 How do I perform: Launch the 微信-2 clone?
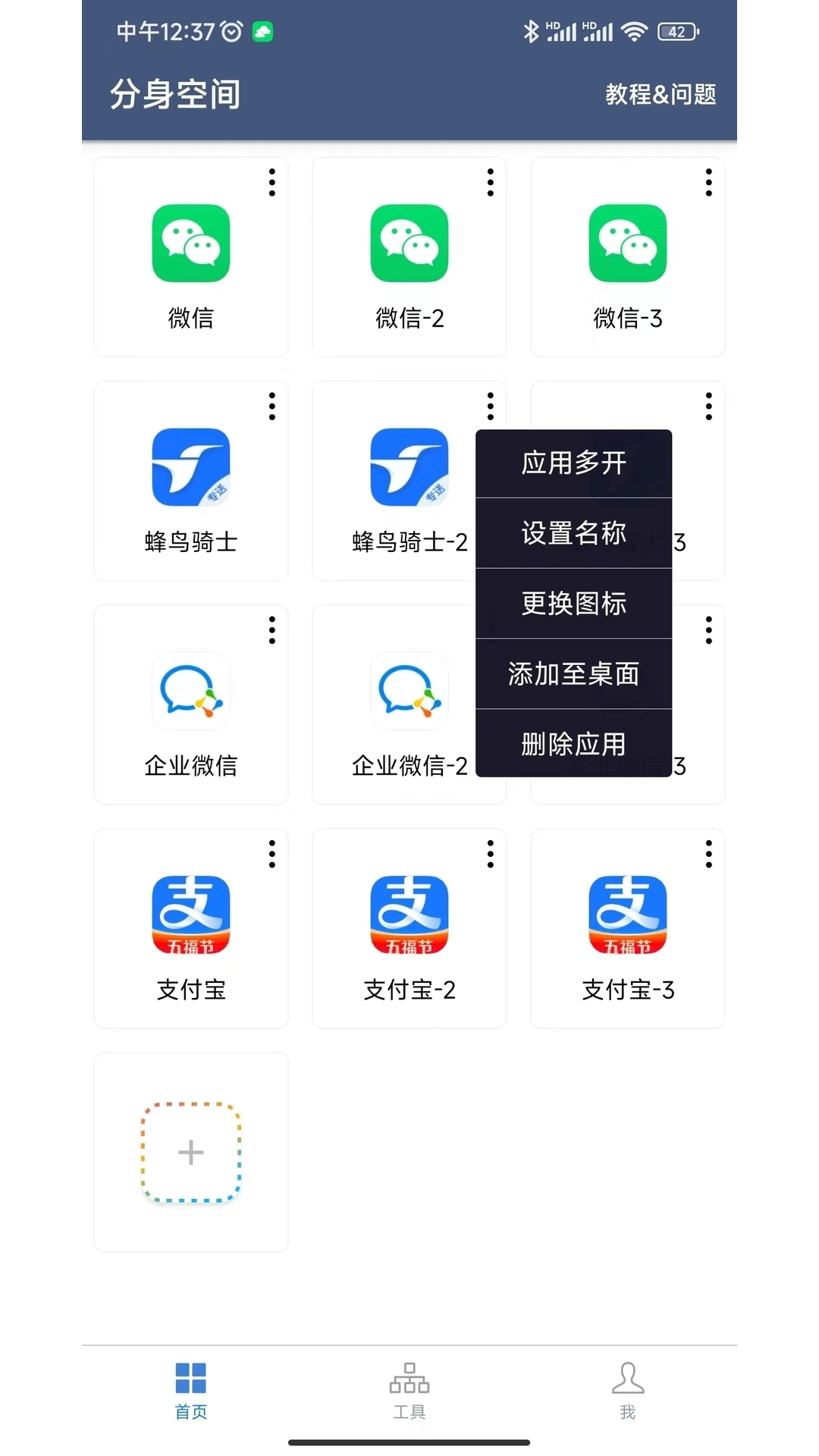click(x=409, y=244)
